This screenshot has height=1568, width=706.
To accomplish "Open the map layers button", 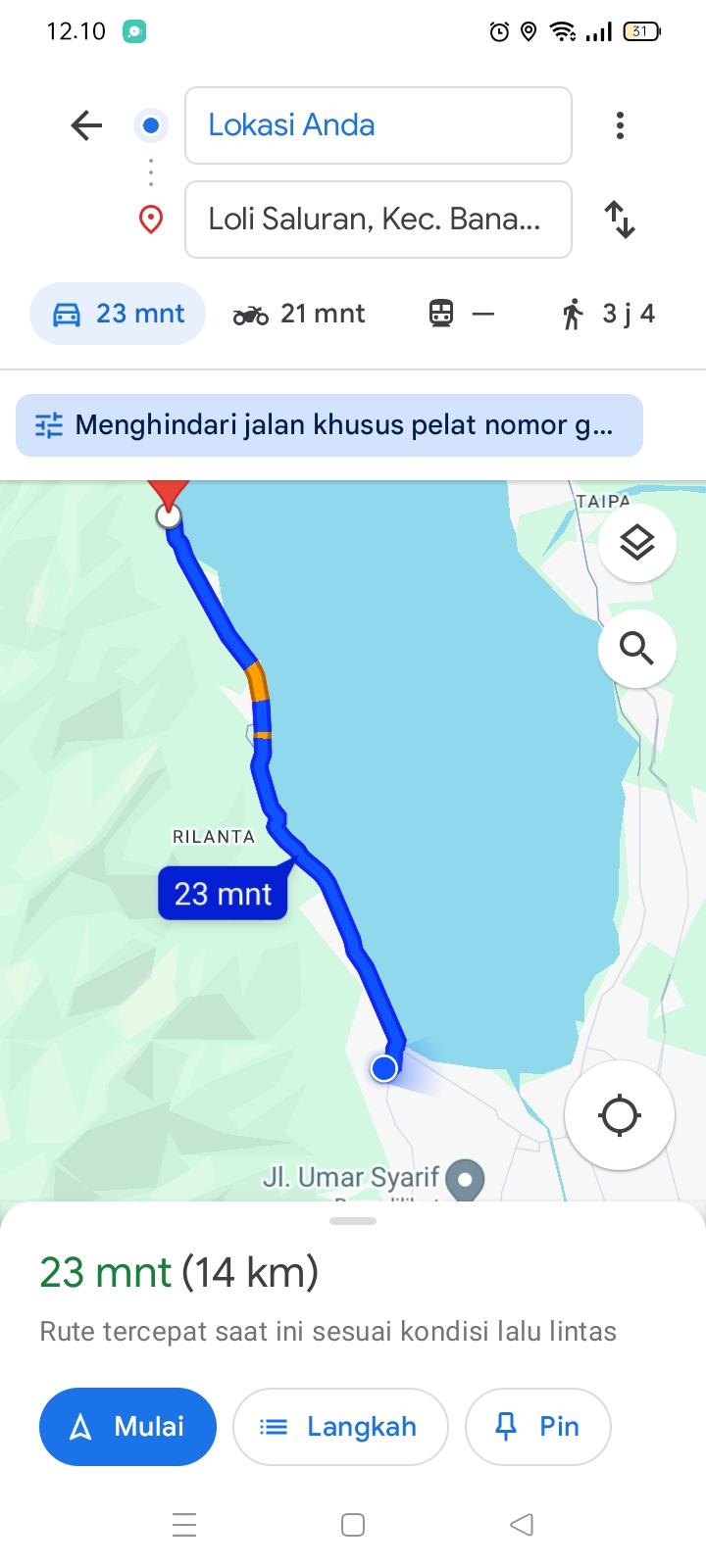I will (x=637, y=542).
